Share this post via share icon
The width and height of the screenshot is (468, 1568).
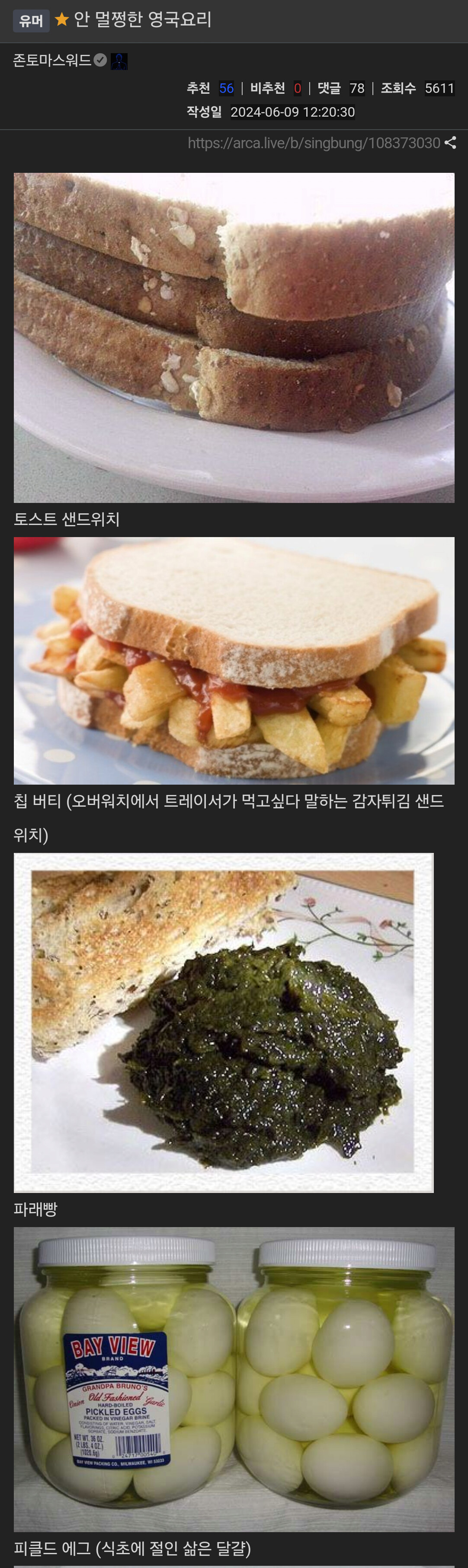tap(450, 143)
